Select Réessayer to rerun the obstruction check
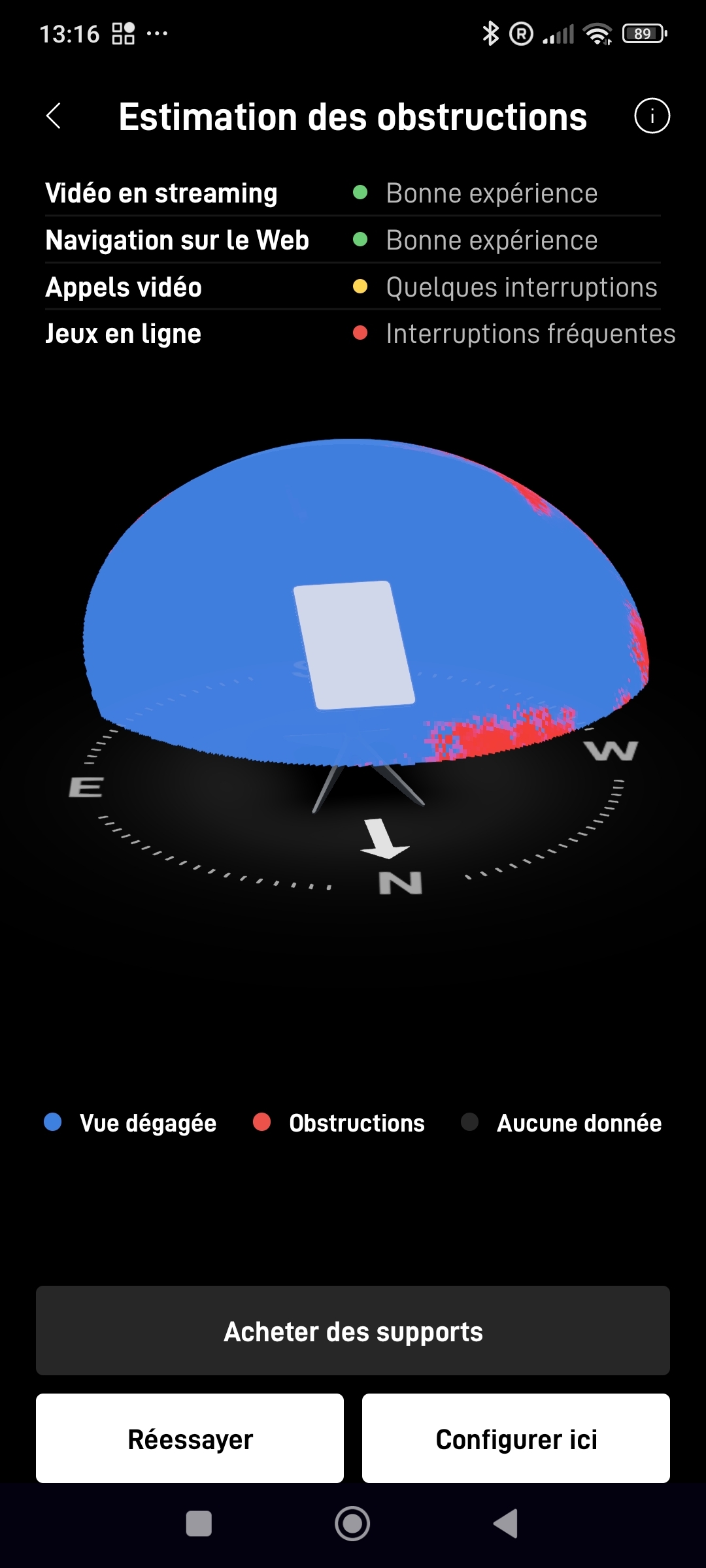Screen dimensions: 706x1568 tap(190, 1439)
